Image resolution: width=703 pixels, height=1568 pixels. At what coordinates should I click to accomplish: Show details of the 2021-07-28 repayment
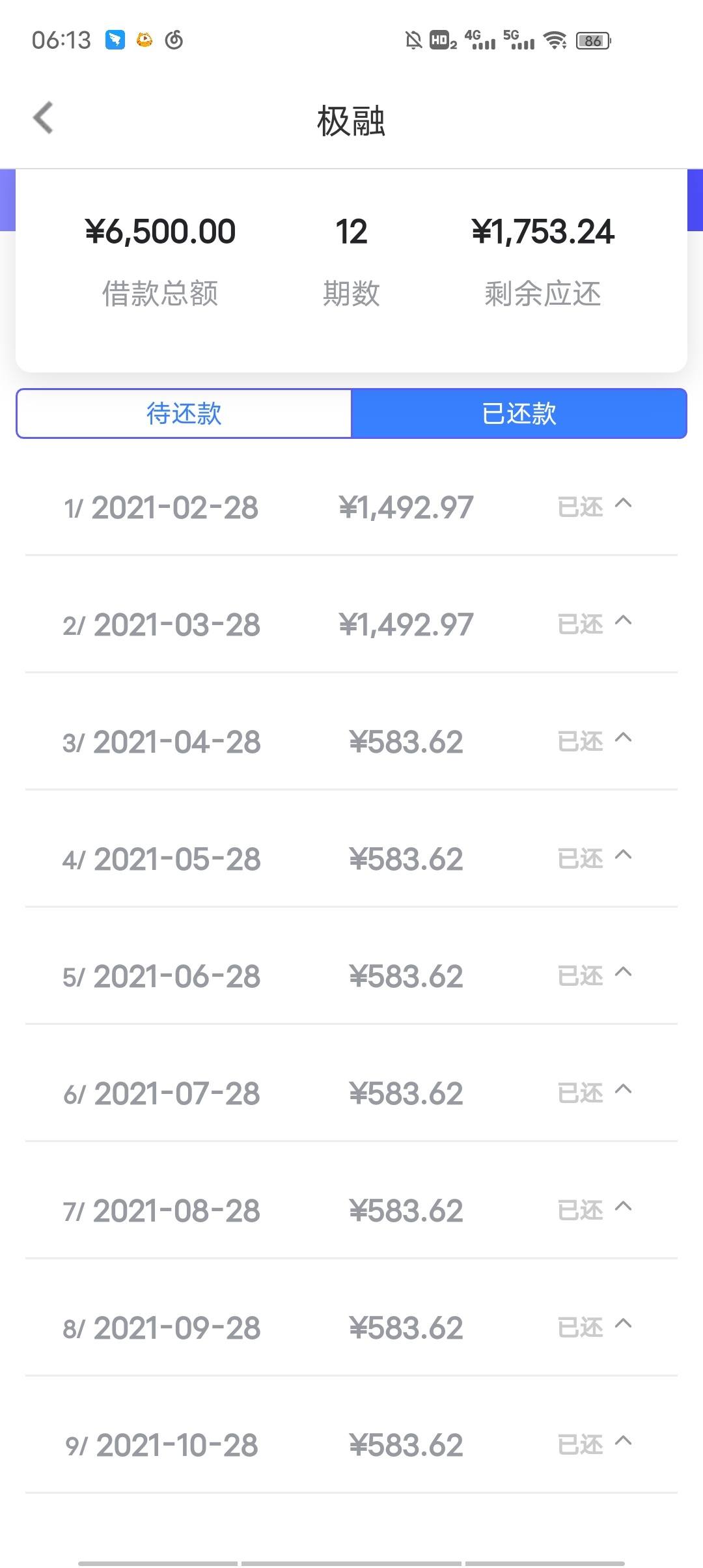tap(351, 1094)
